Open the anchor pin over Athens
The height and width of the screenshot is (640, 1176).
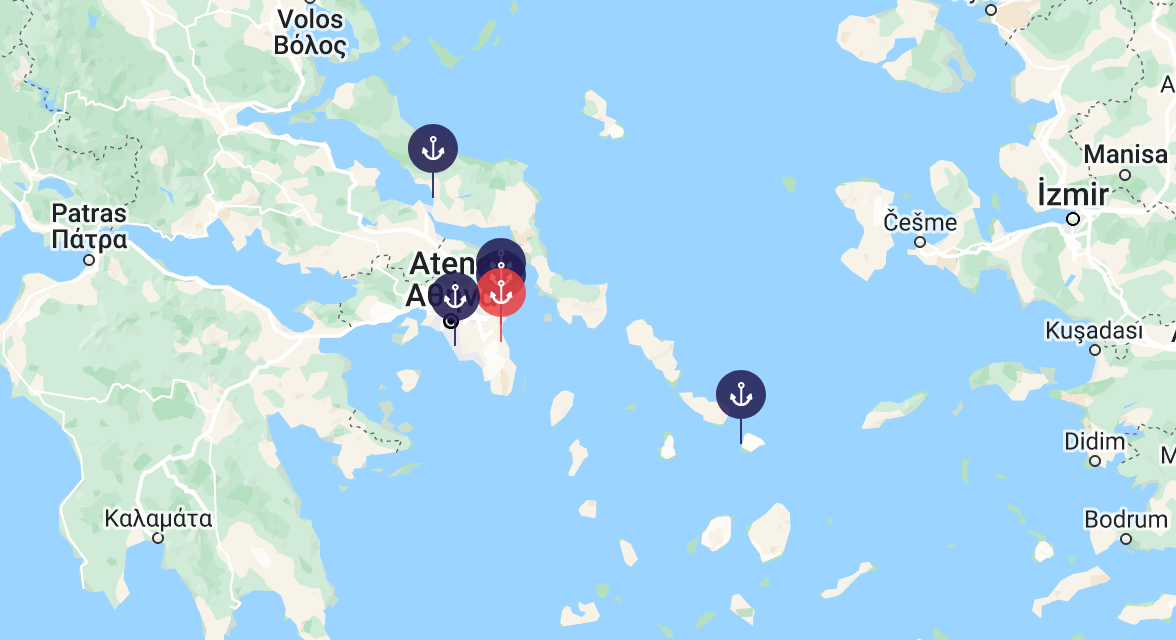(454, 296)
